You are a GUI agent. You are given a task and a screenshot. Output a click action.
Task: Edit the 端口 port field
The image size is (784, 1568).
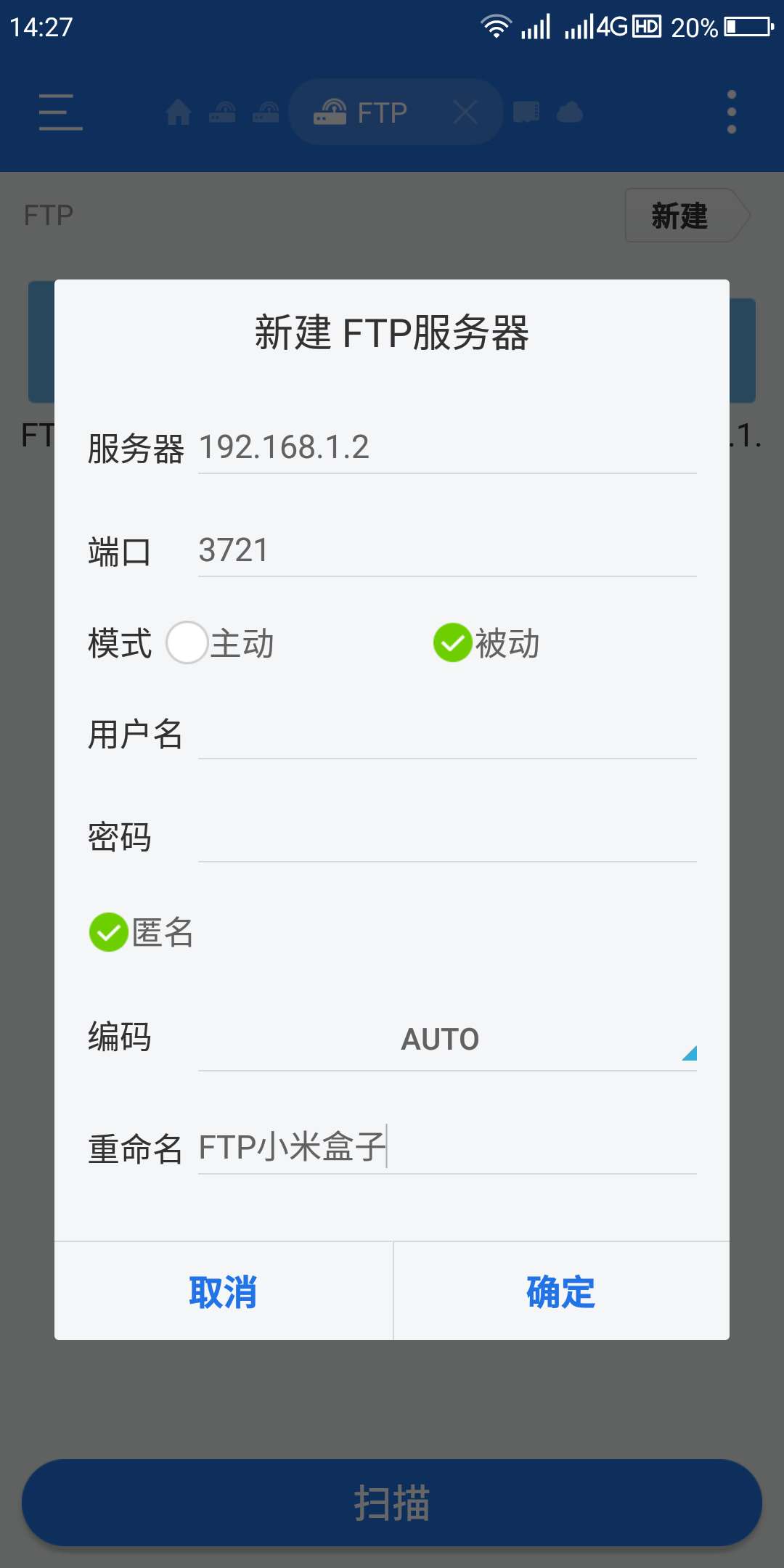coord(446,550)
